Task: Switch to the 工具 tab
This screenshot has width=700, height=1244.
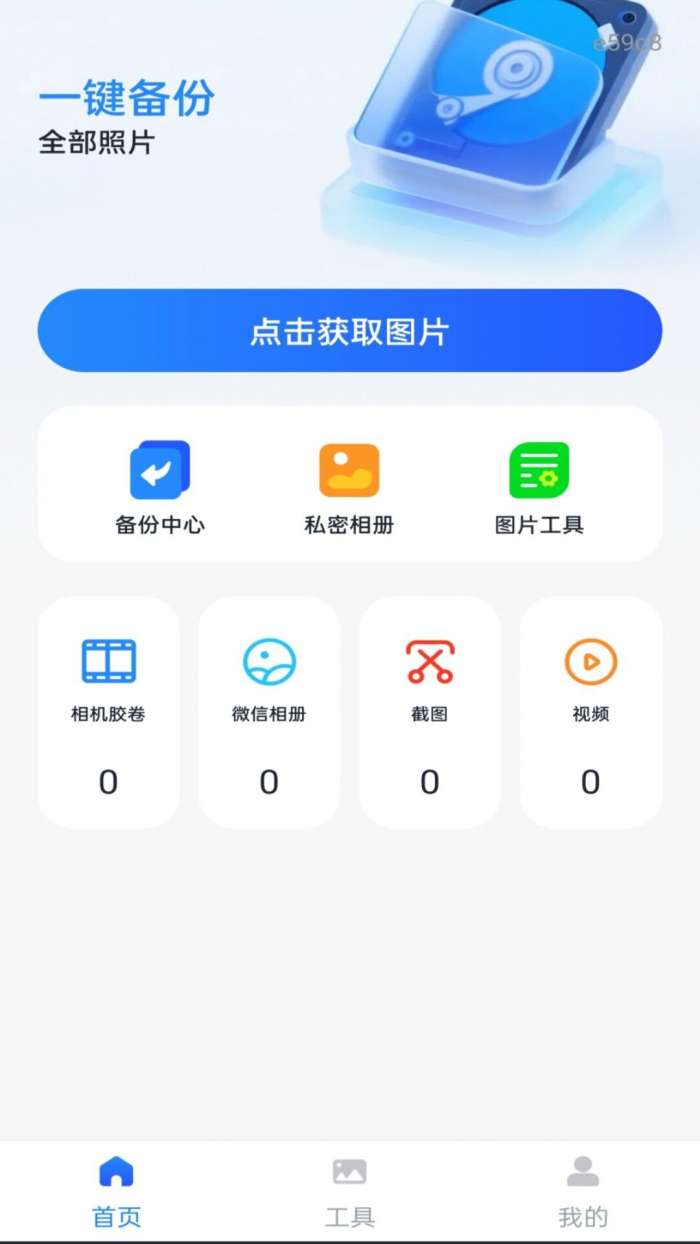Action: point(349,1192)
